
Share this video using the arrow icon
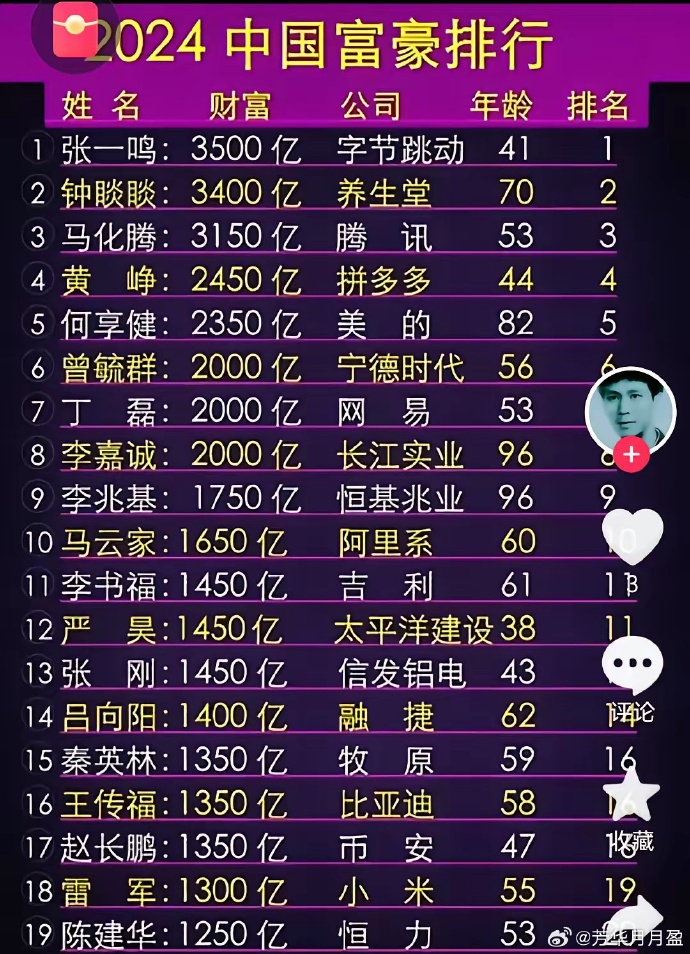click(638, 917)
